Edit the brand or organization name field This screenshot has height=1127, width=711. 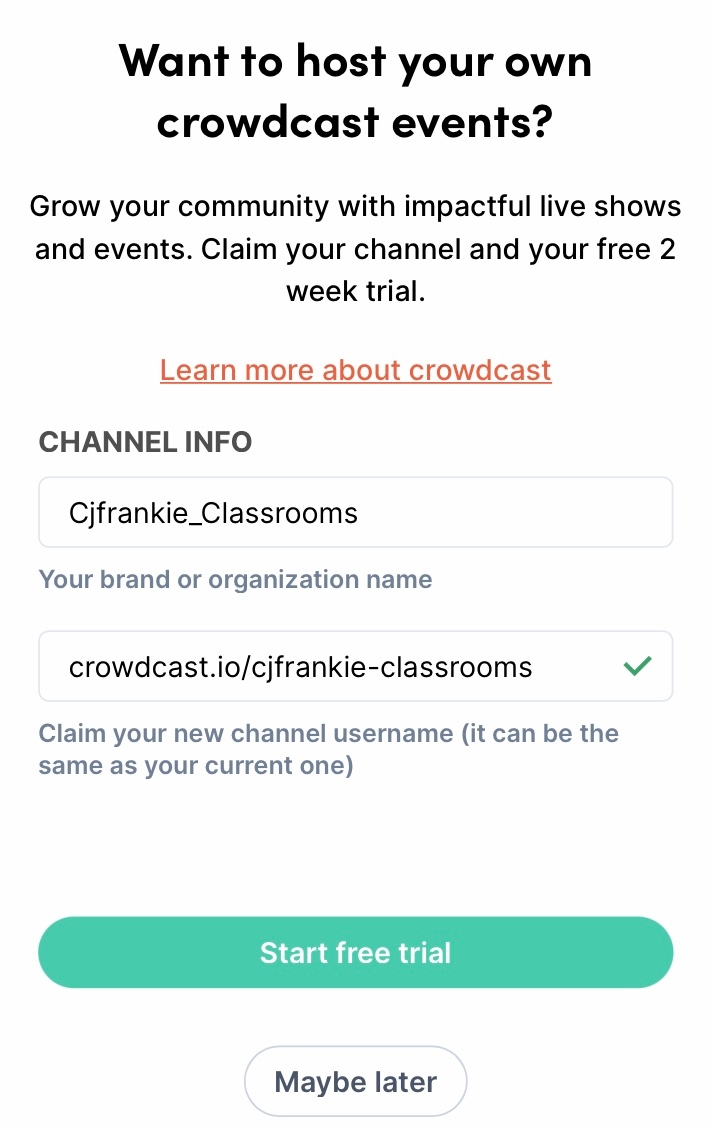[355, 513]
